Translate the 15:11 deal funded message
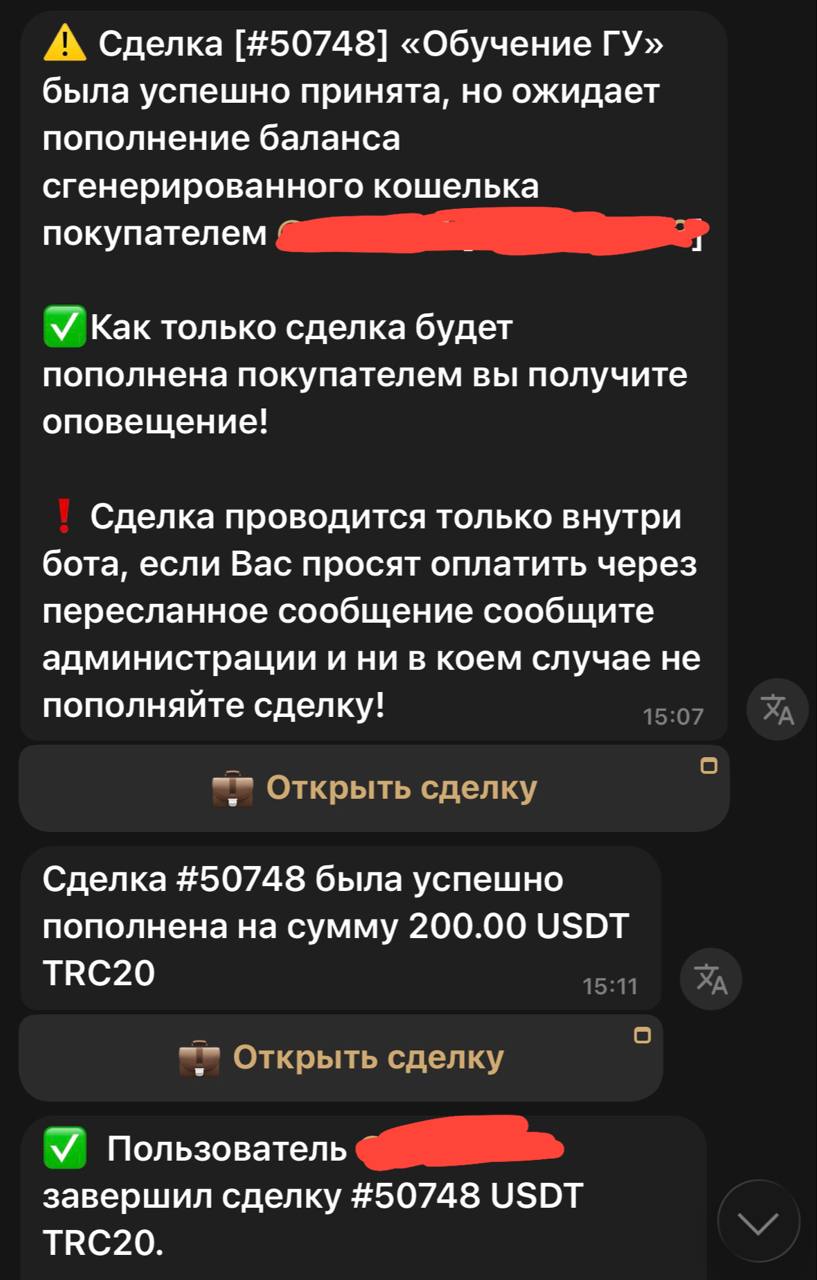 [x=710, y=978]
